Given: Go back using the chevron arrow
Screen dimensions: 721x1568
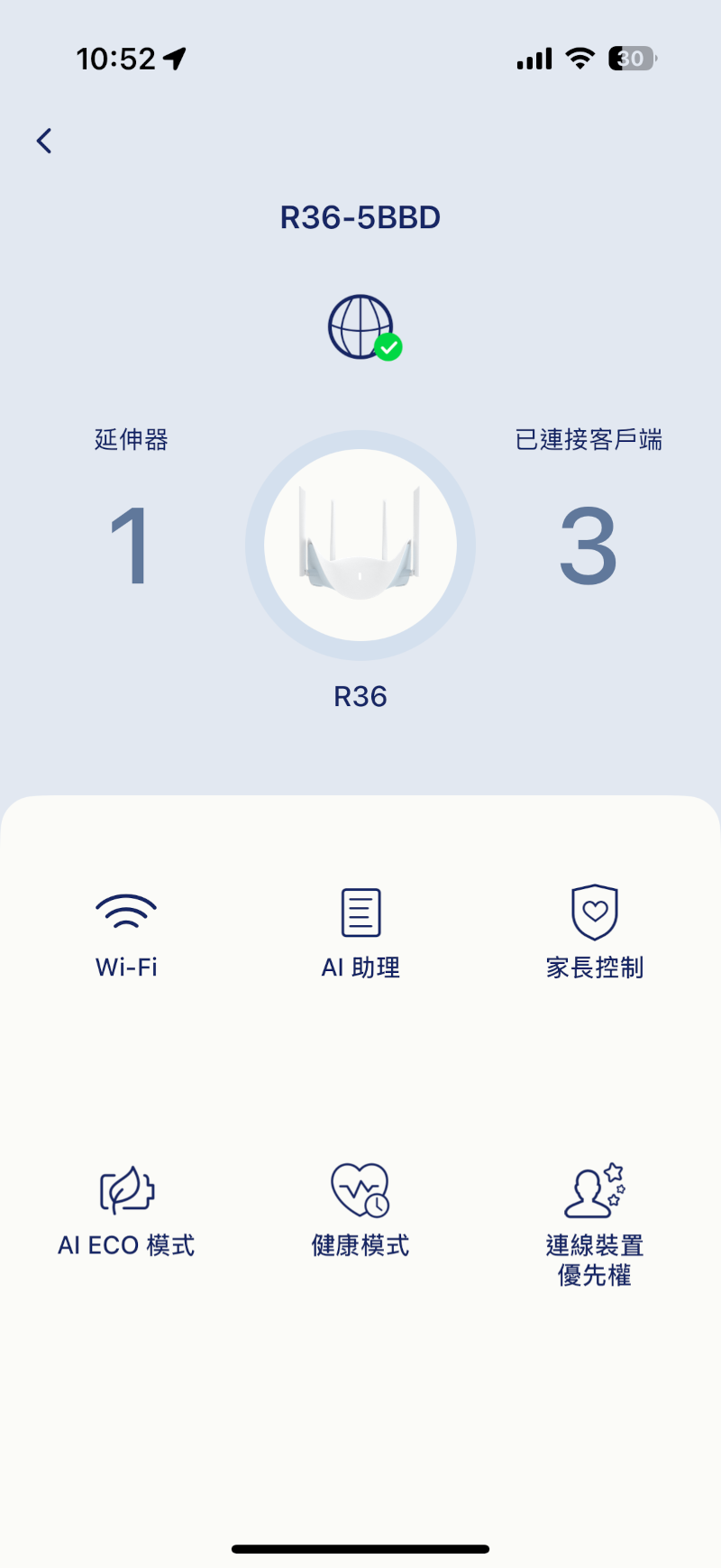Looking at the screenshot, I should point(44,141).
